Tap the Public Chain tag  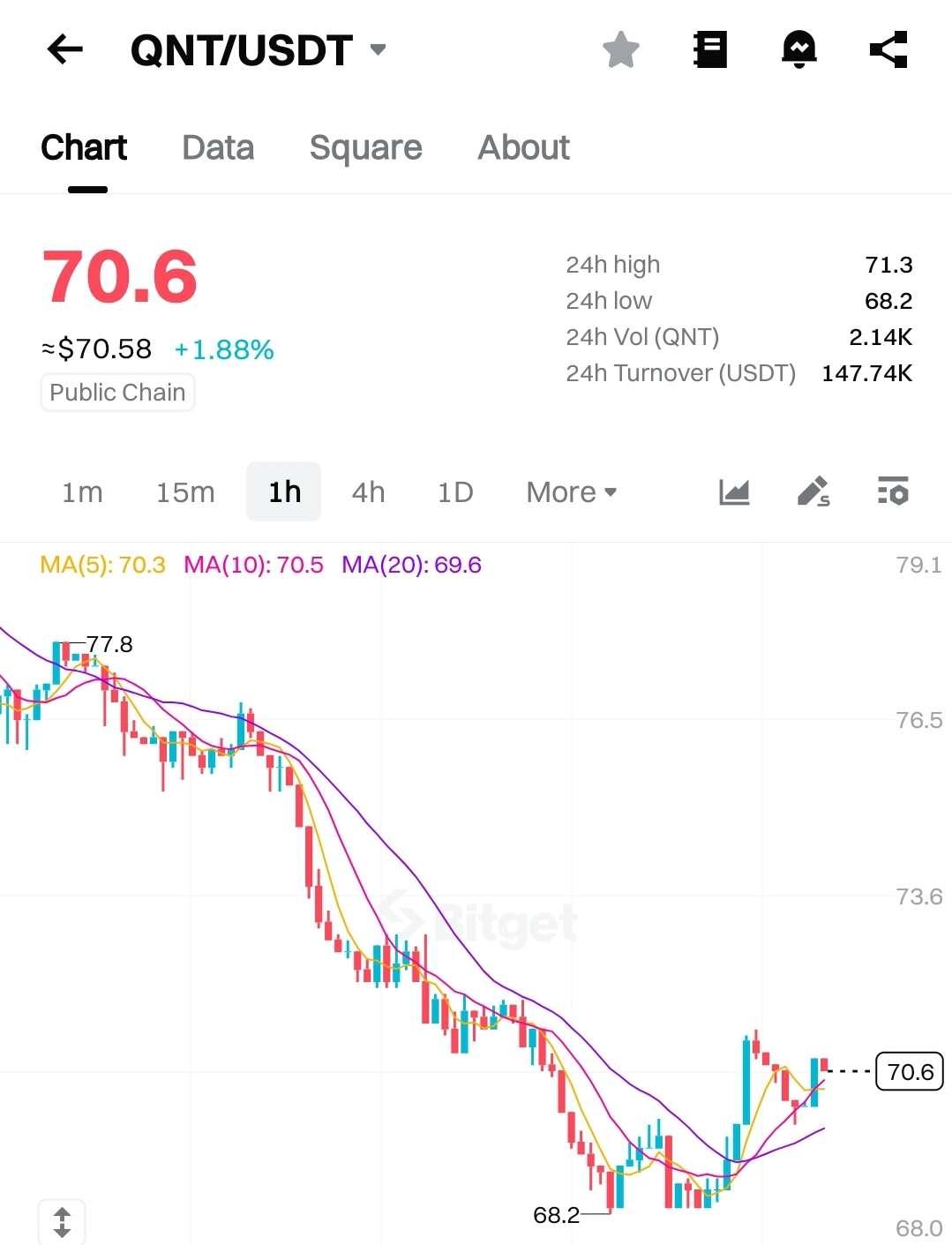[x=117, y=393]
